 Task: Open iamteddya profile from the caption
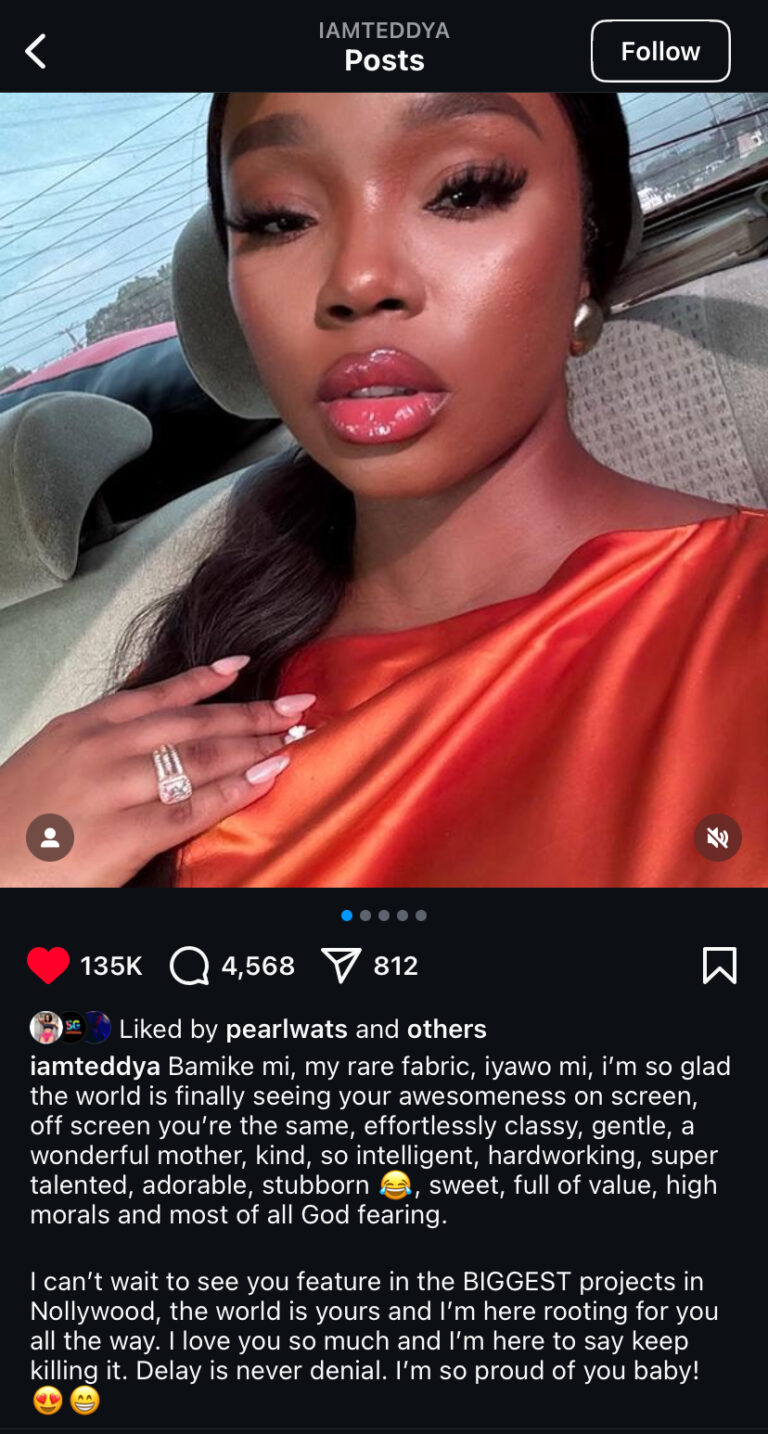pos(95,1066)
